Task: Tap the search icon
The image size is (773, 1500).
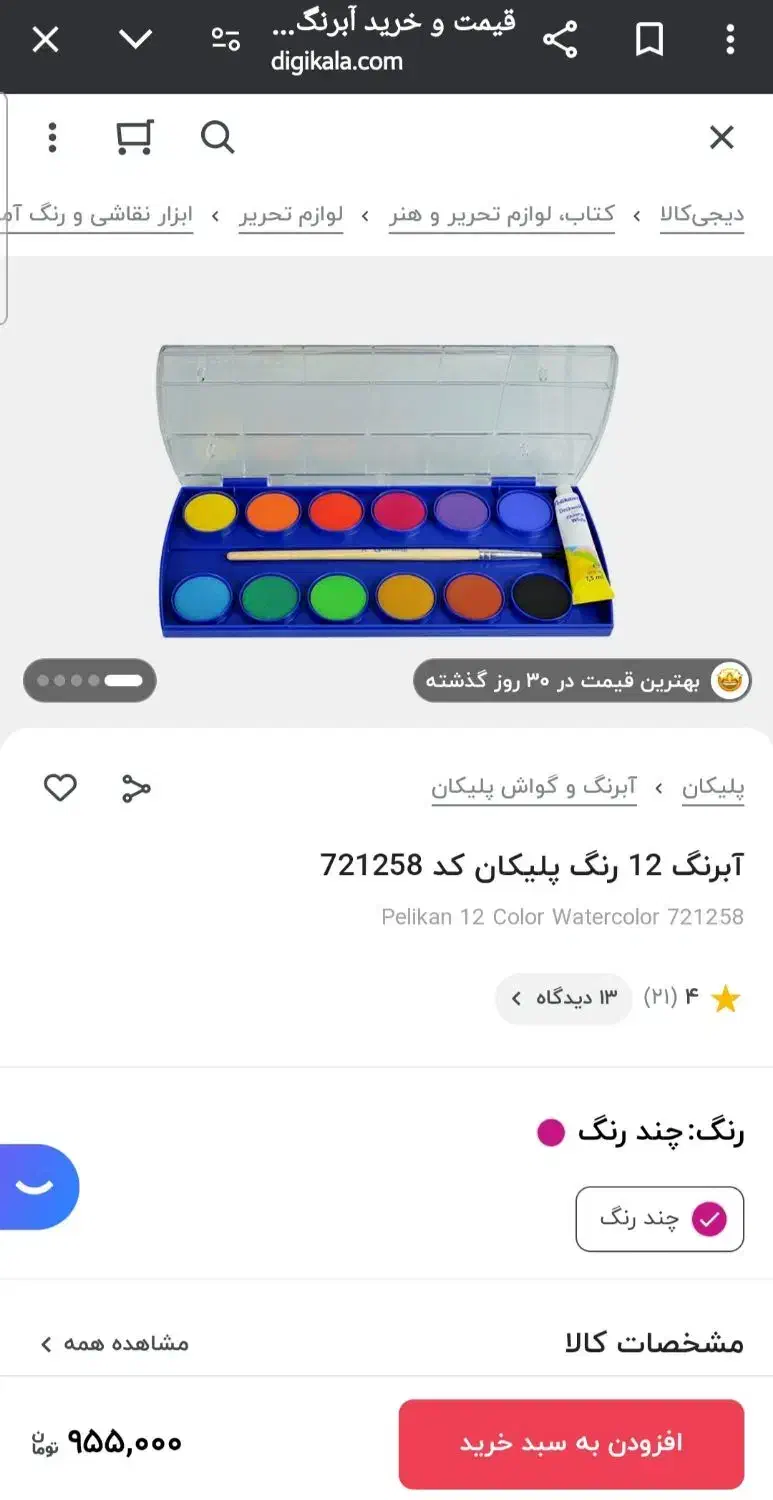Action: pos(217,138)
